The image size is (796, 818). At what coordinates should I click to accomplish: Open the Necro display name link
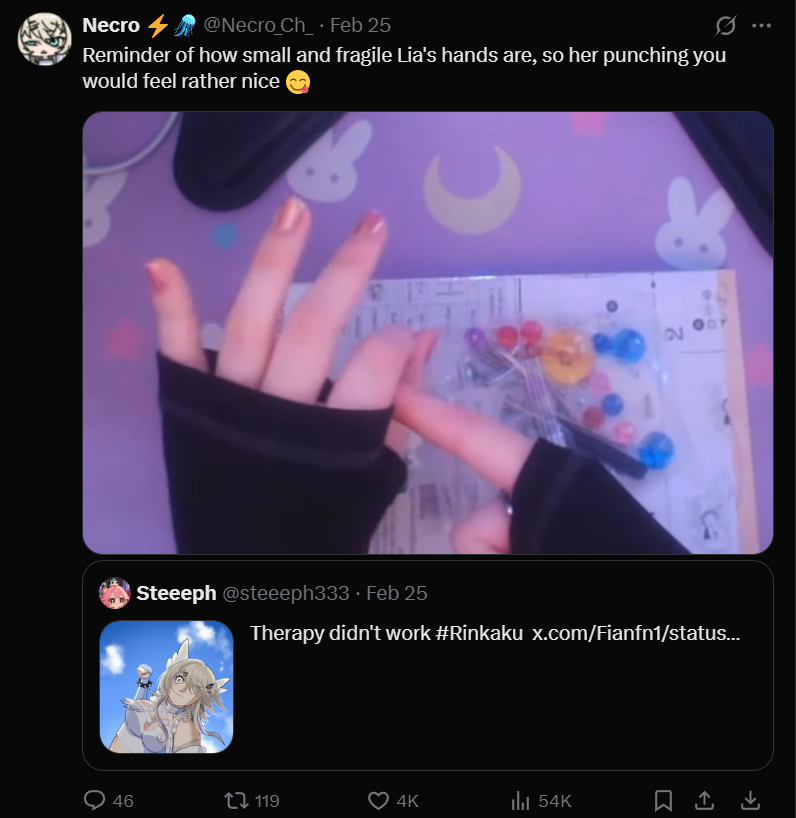111,25
